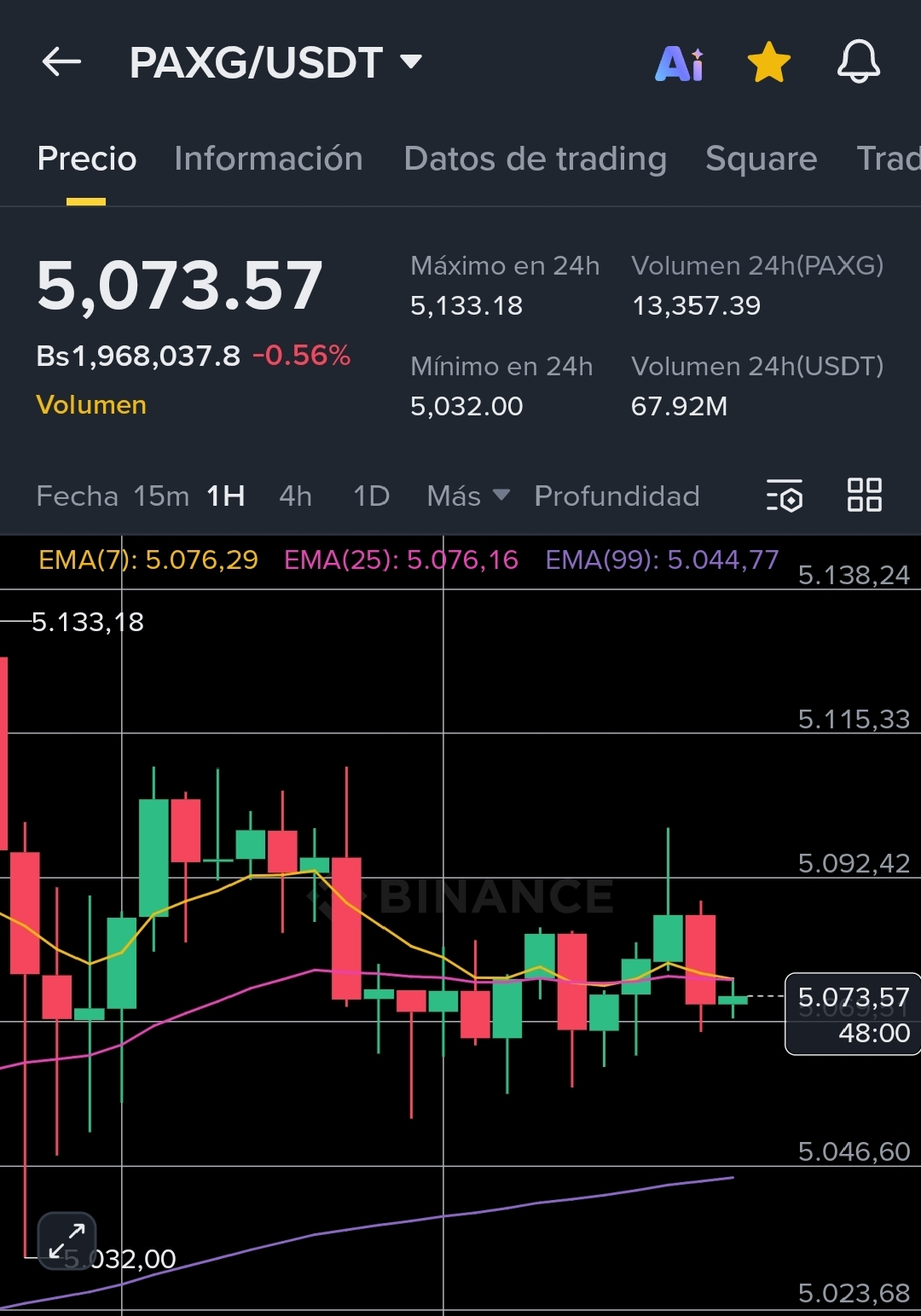Expand the Más intervals dropdown
This screenshot has width=921, height=1316.
click(x=467, y=496)
